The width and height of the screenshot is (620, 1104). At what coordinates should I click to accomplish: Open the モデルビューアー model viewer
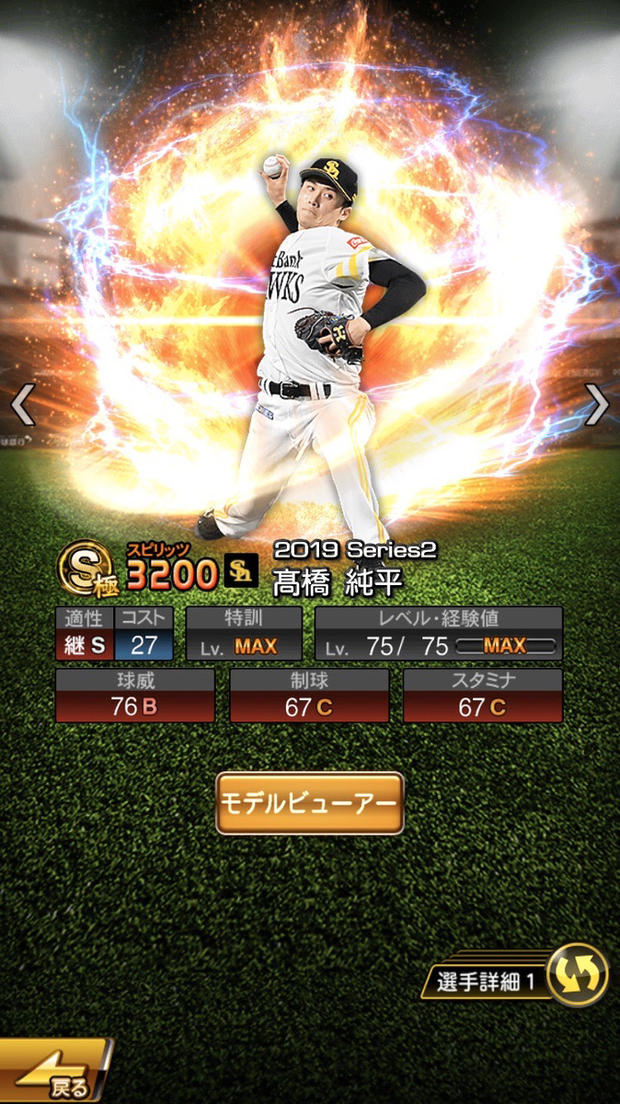(x=310, y=803)
